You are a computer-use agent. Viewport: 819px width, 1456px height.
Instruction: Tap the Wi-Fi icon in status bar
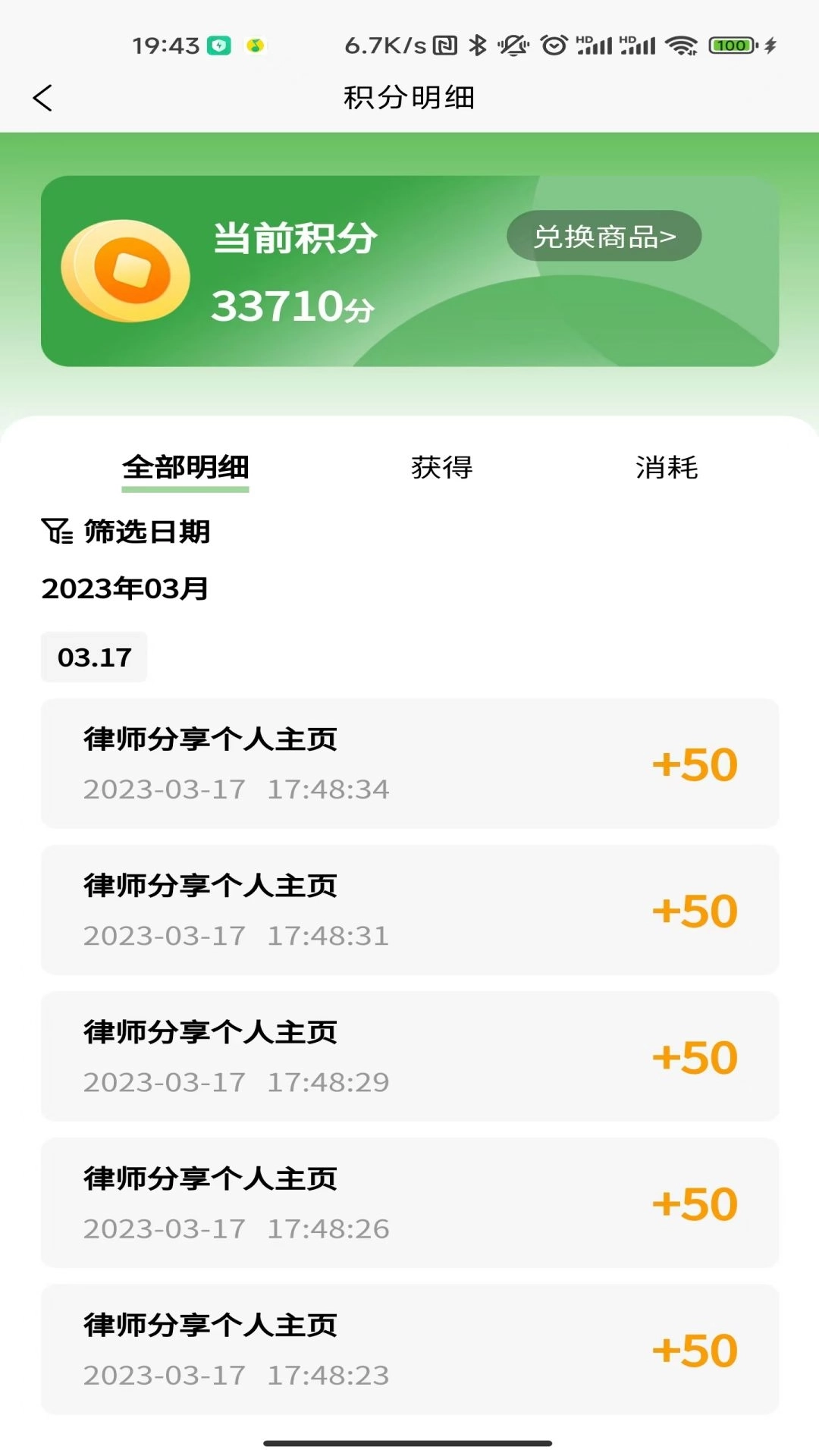(x=681, y=44)
